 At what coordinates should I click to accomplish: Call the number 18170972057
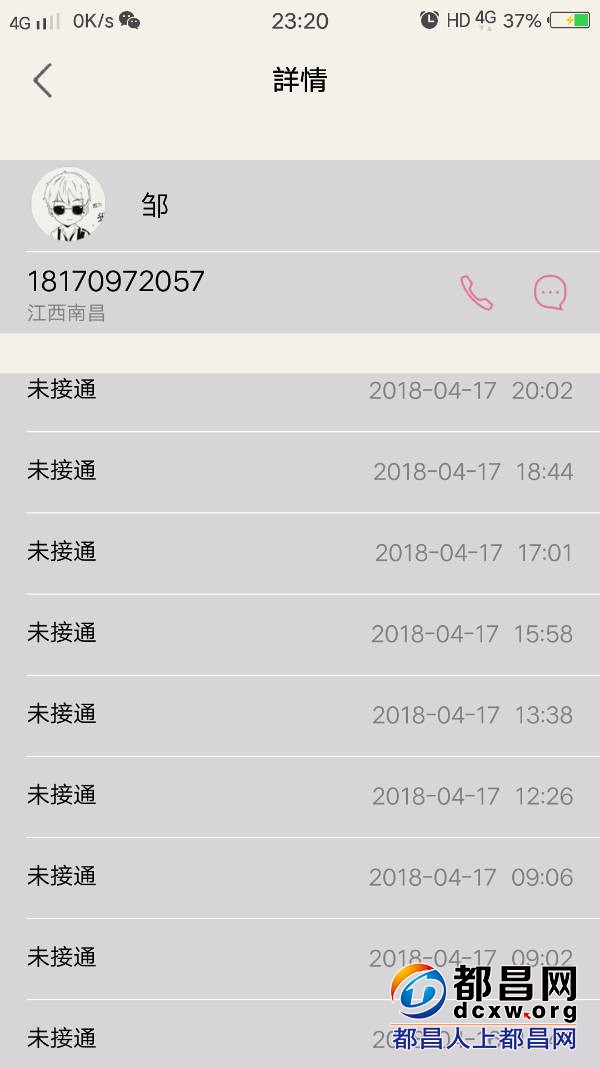point(476,293)
